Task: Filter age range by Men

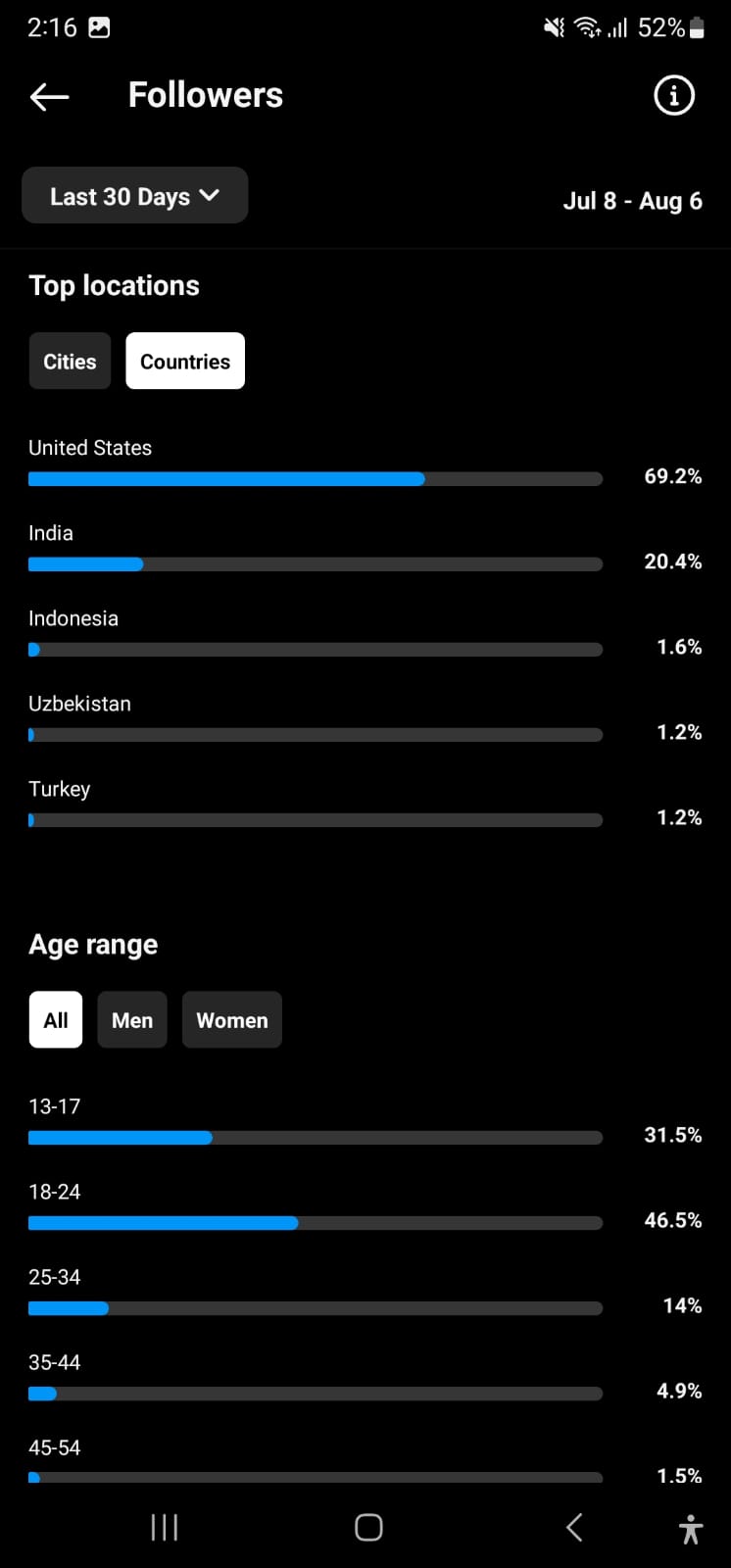Action: click(x=132, y=1020)
